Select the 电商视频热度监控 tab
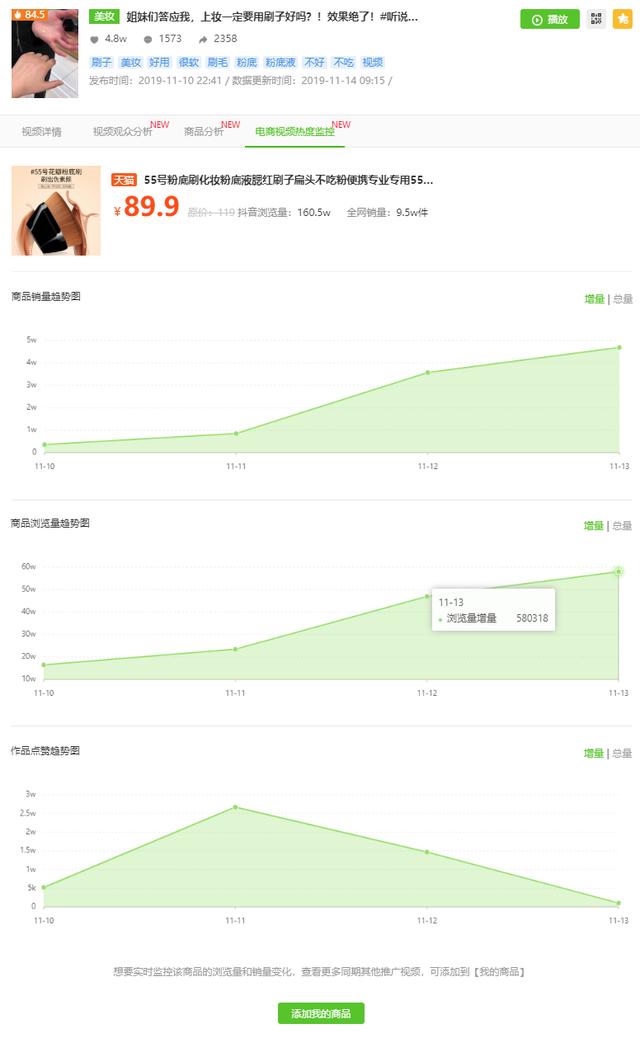This screenshot has height=1038, width=640. (x=295, y=132)
